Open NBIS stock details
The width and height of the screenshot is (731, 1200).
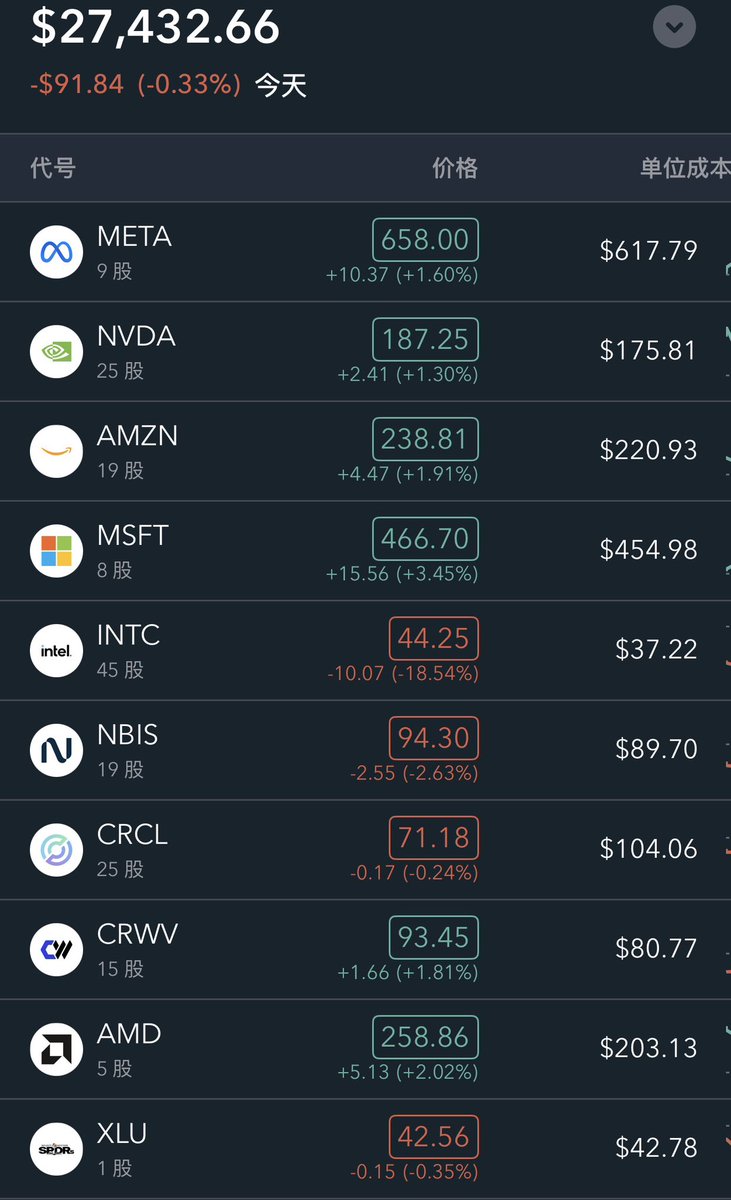(x=365, y=750)
